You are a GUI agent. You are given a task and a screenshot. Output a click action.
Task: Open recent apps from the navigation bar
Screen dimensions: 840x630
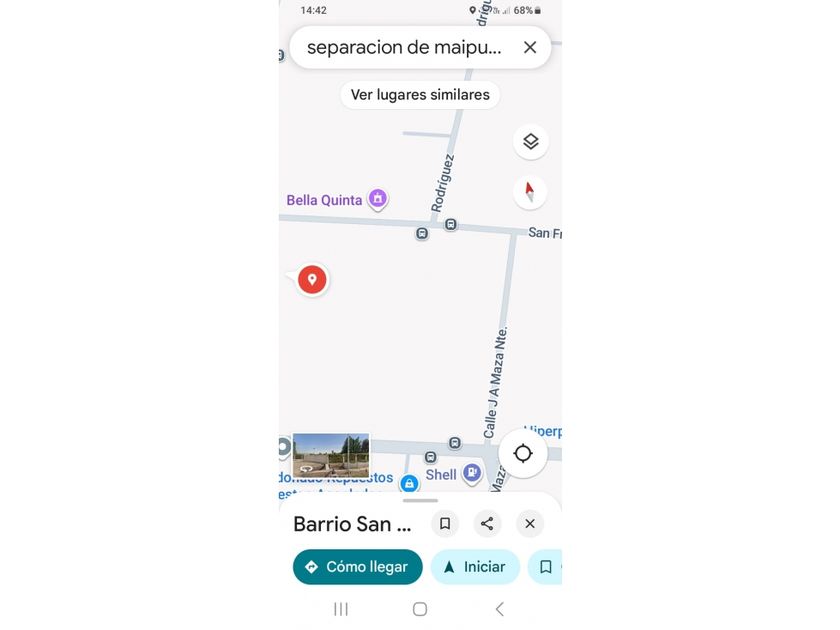[340, 609]
